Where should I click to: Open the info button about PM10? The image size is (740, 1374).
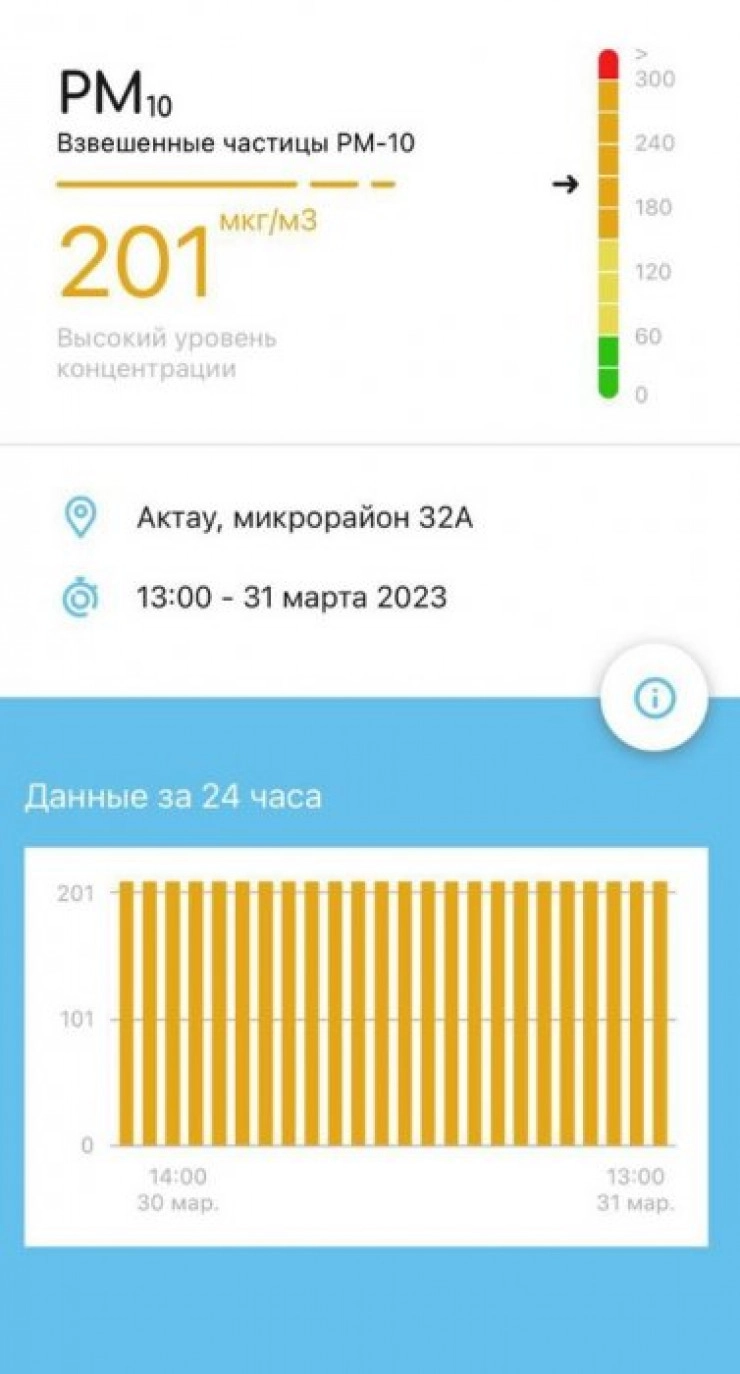coord(654,698)
